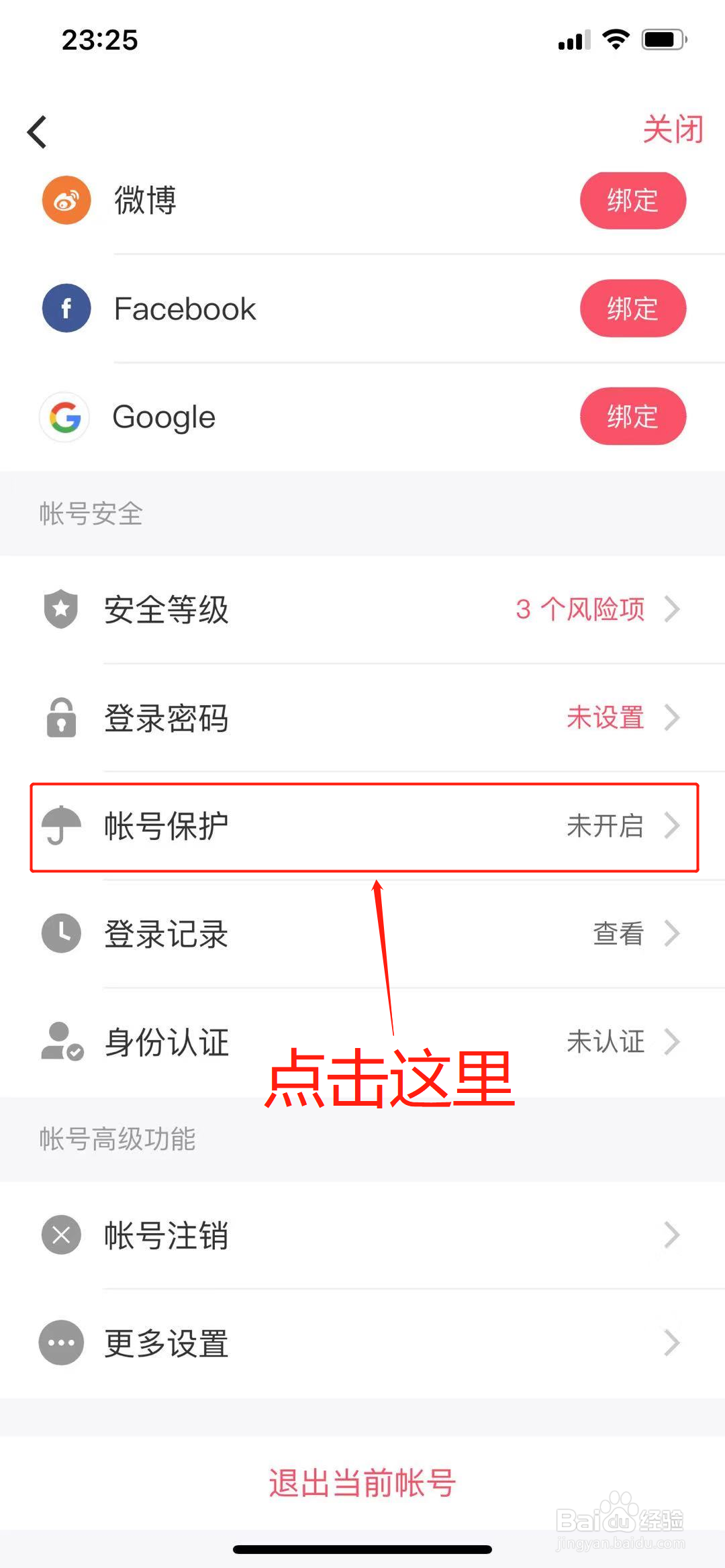Tap 绑定 next to Facebook

pos(632,309)
